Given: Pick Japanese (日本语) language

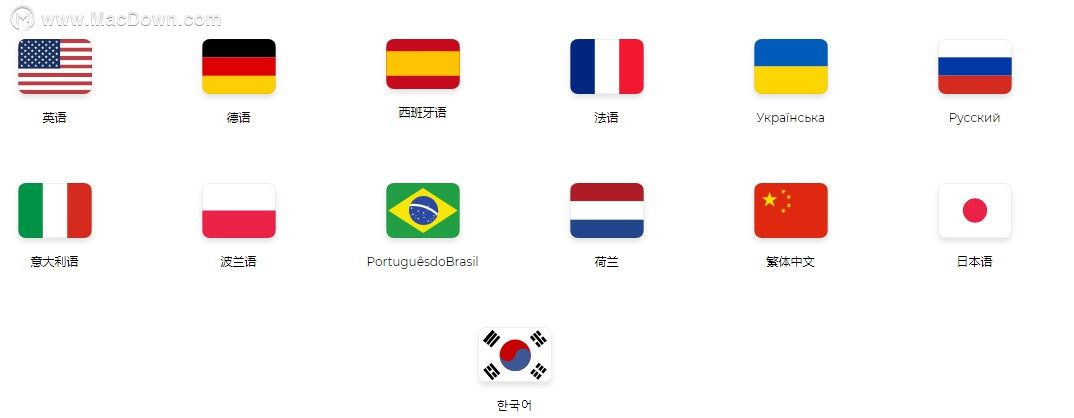Looking at the screenshot, I should pos(975,210).
